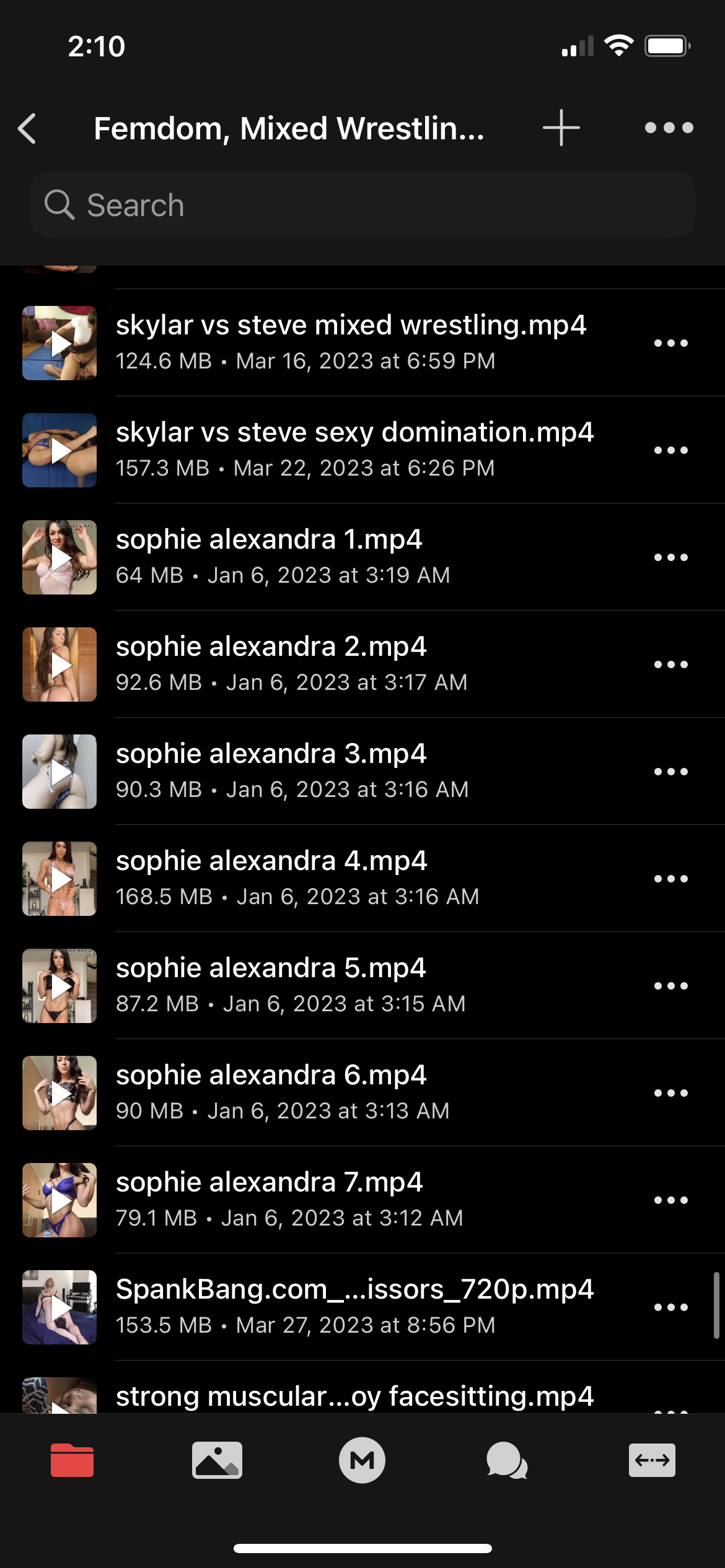Tap the plus icon to add files
Viewport: 725px width, 1568px height.
tap(561, 128)
